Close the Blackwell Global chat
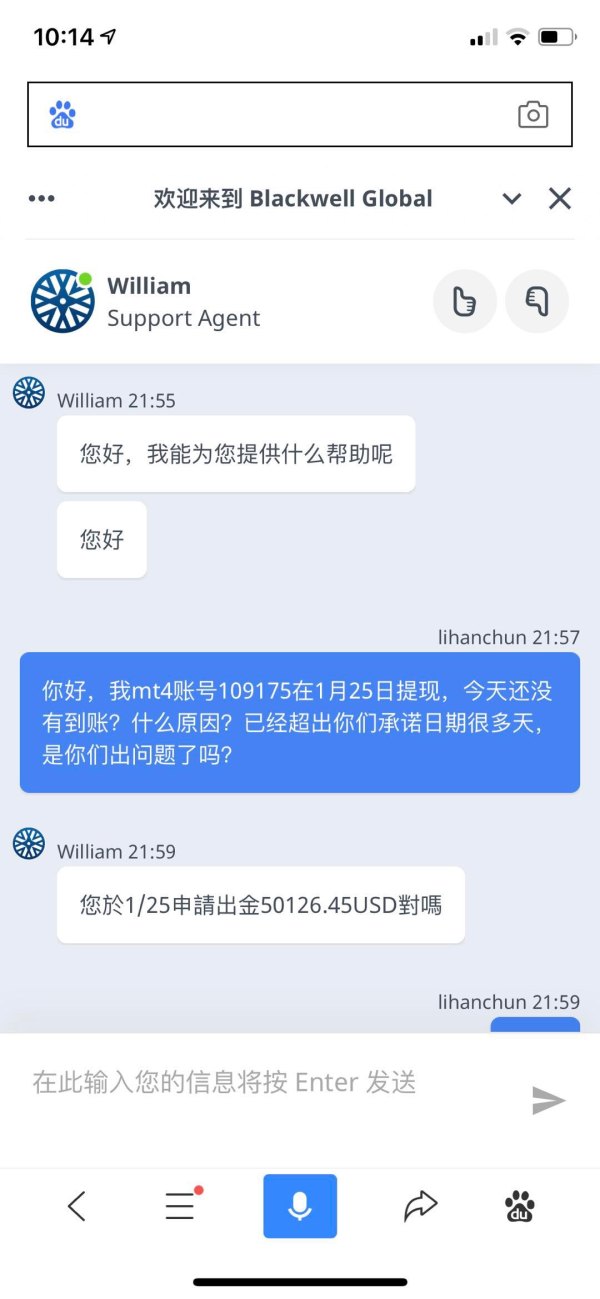Viewport: 600px width, 1299px height. pos(560,198)
